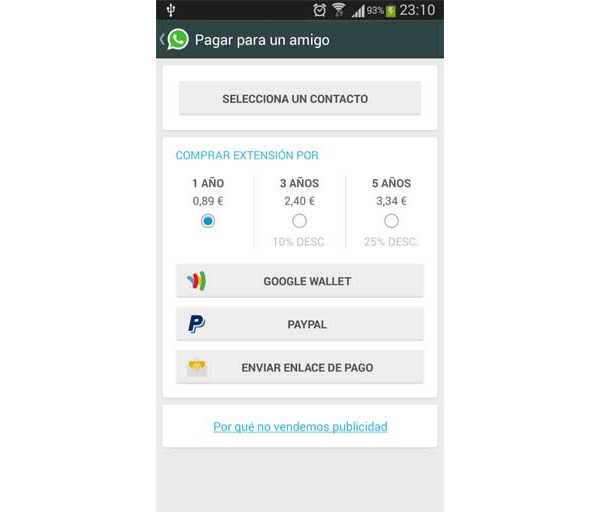Pay with Google Wallet

coord(299,281)
